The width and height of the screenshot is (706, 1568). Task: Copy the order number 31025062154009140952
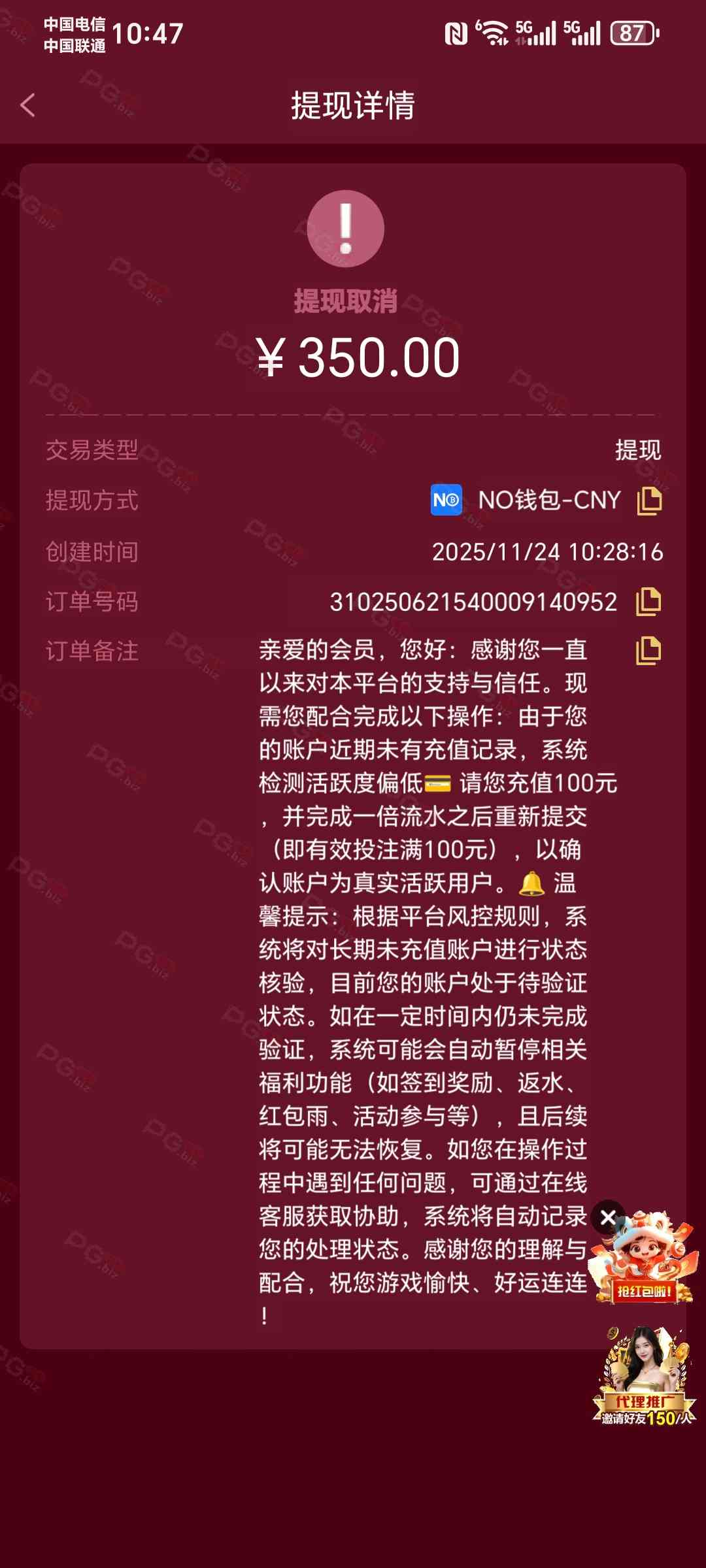coord(648,602)
